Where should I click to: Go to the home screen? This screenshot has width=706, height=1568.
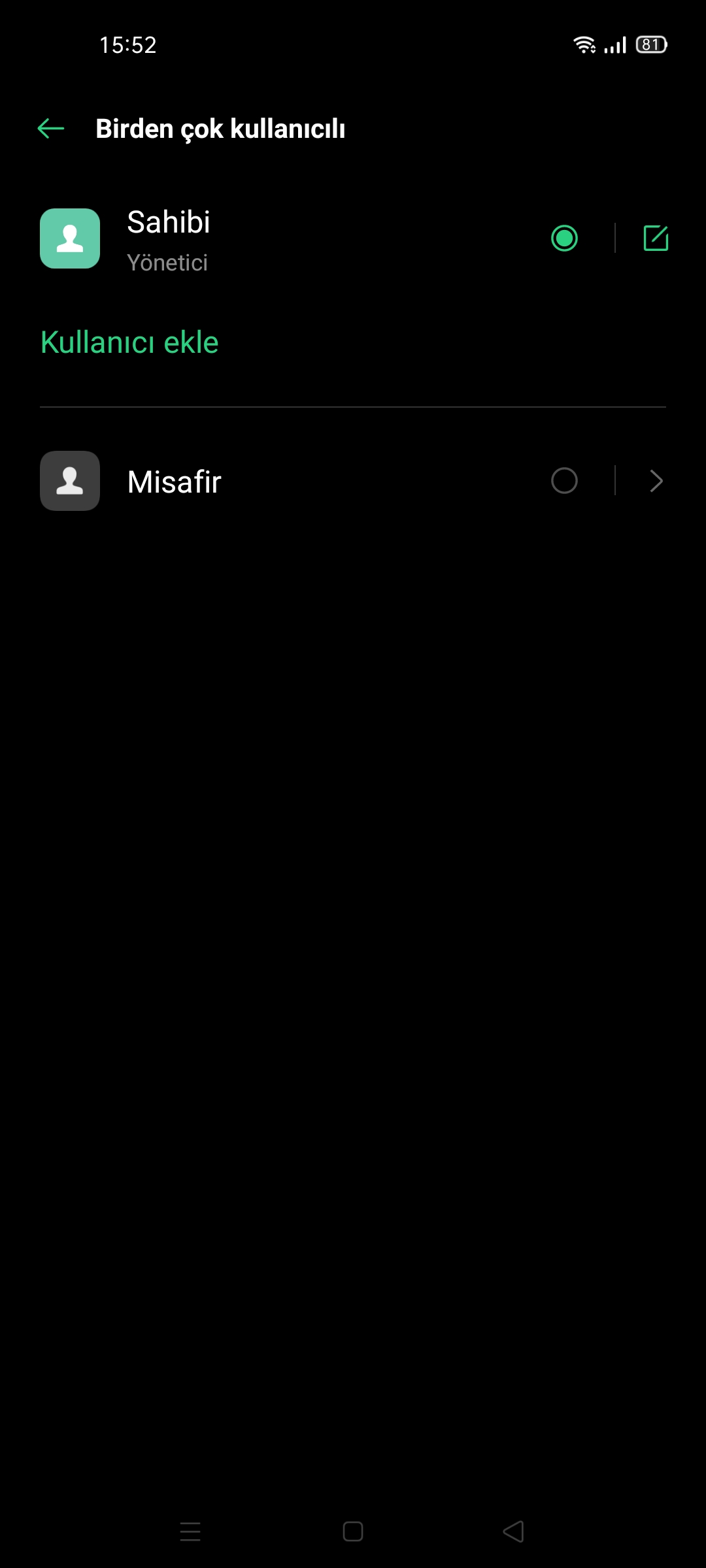coord(353,1531)
